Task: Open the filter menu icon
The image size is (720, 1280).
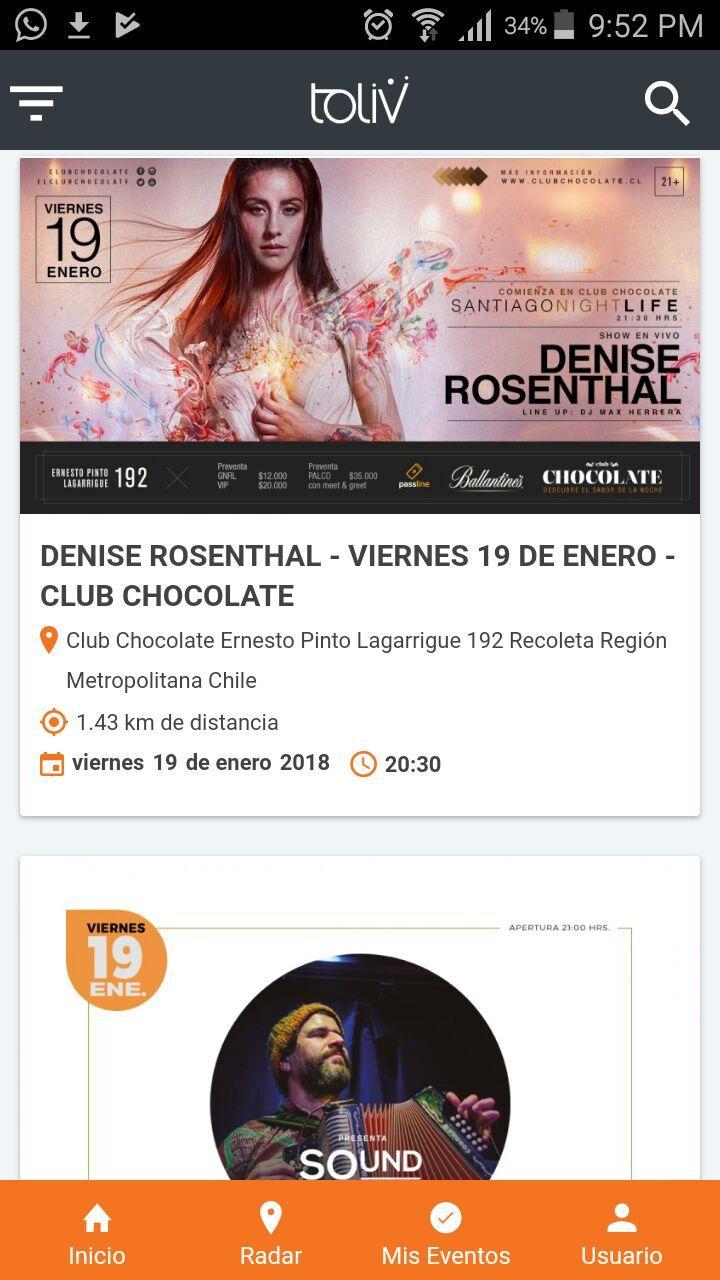Action: pyautogui.click(x=36, y=102)
